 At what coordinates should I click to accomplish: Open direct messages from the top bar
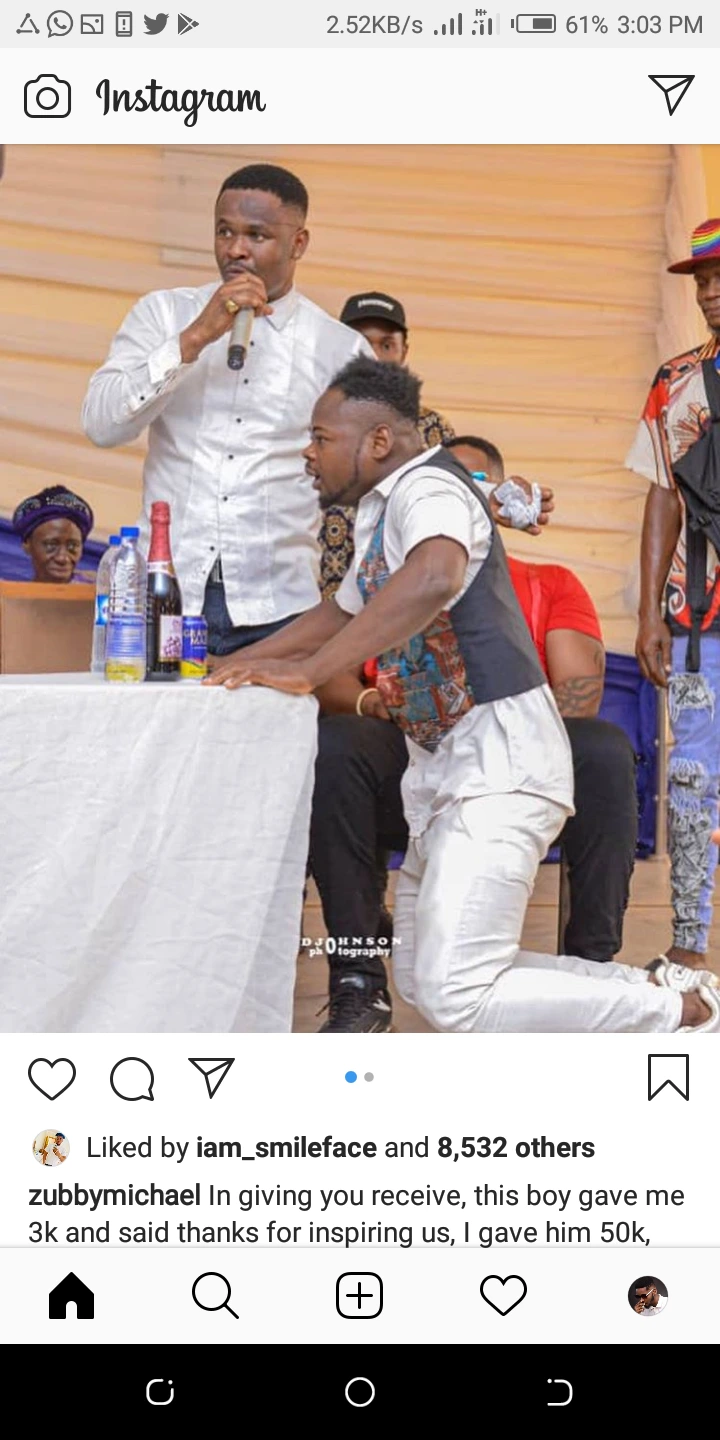pyautogui.click(x=671, y=95)
